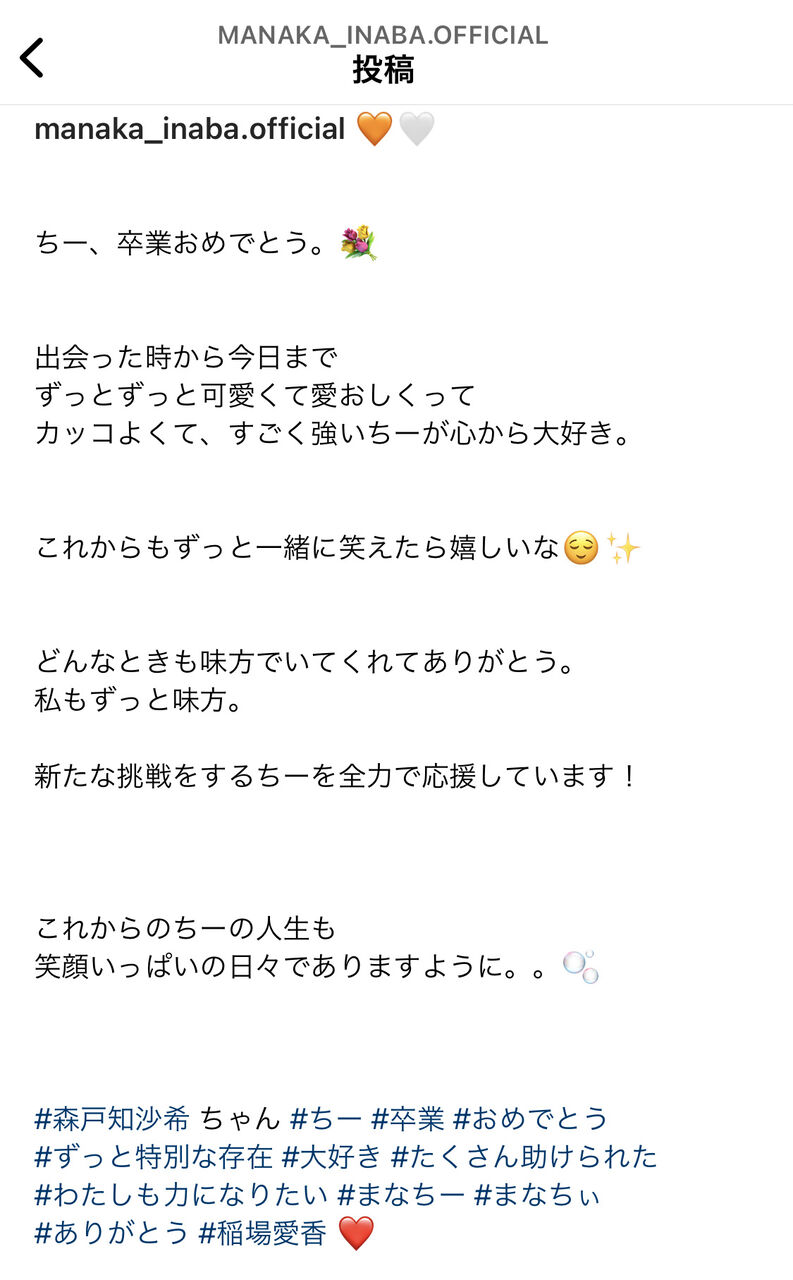
Task: Open the #わたしも力になりたい hashtag
Action: [x=181, y=1195]
